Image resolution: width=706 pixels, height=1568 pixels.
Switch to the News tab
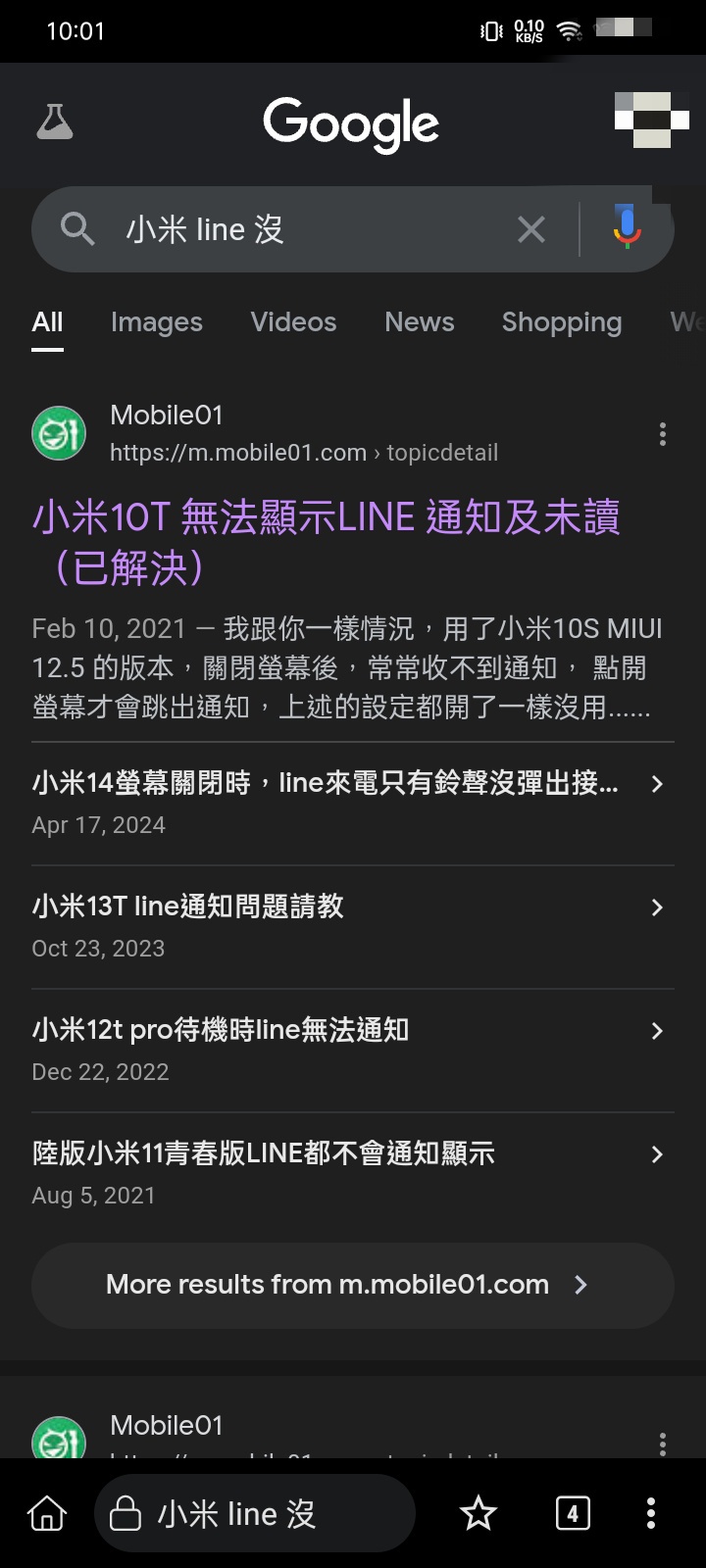click(420, 322)
